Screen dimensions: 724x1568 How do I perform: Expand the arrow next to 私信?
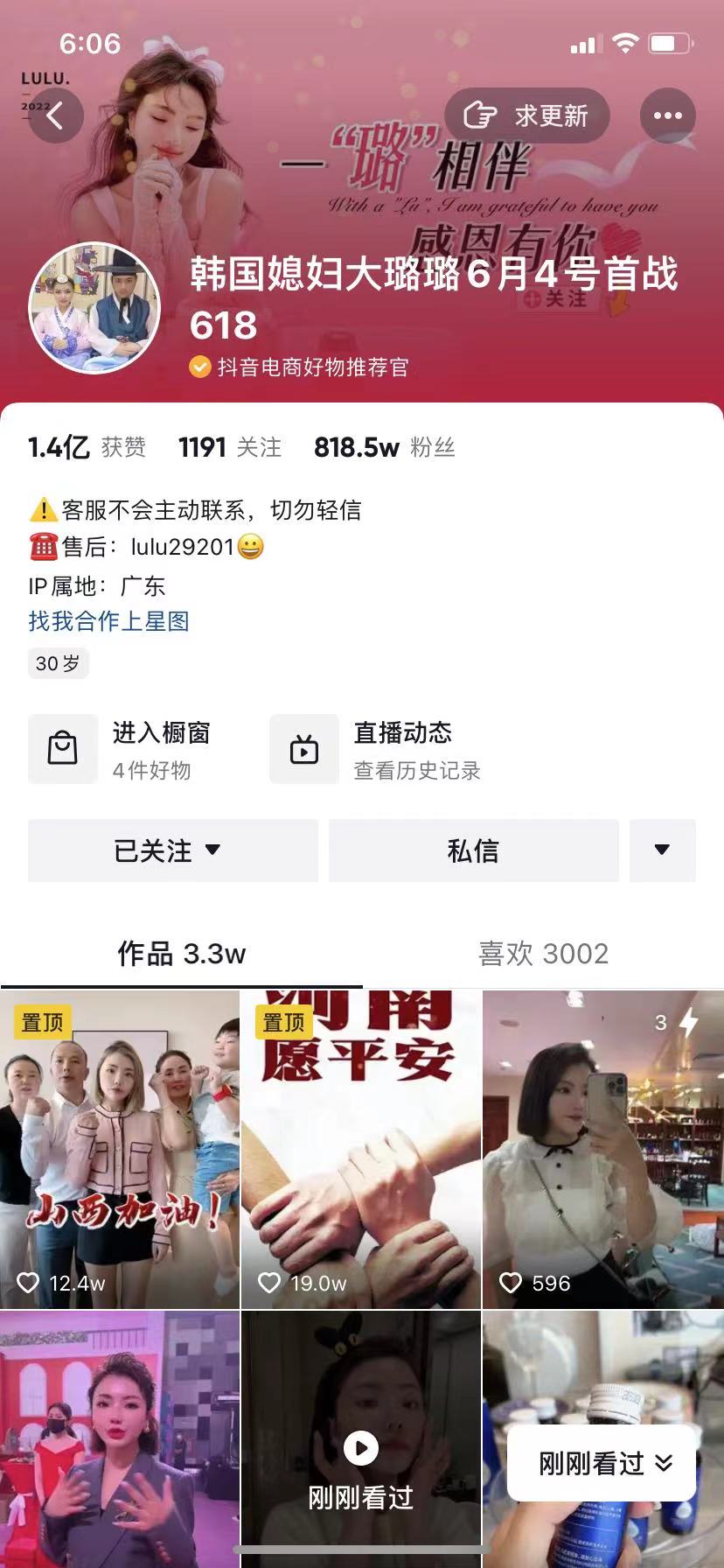pos(662,850)
